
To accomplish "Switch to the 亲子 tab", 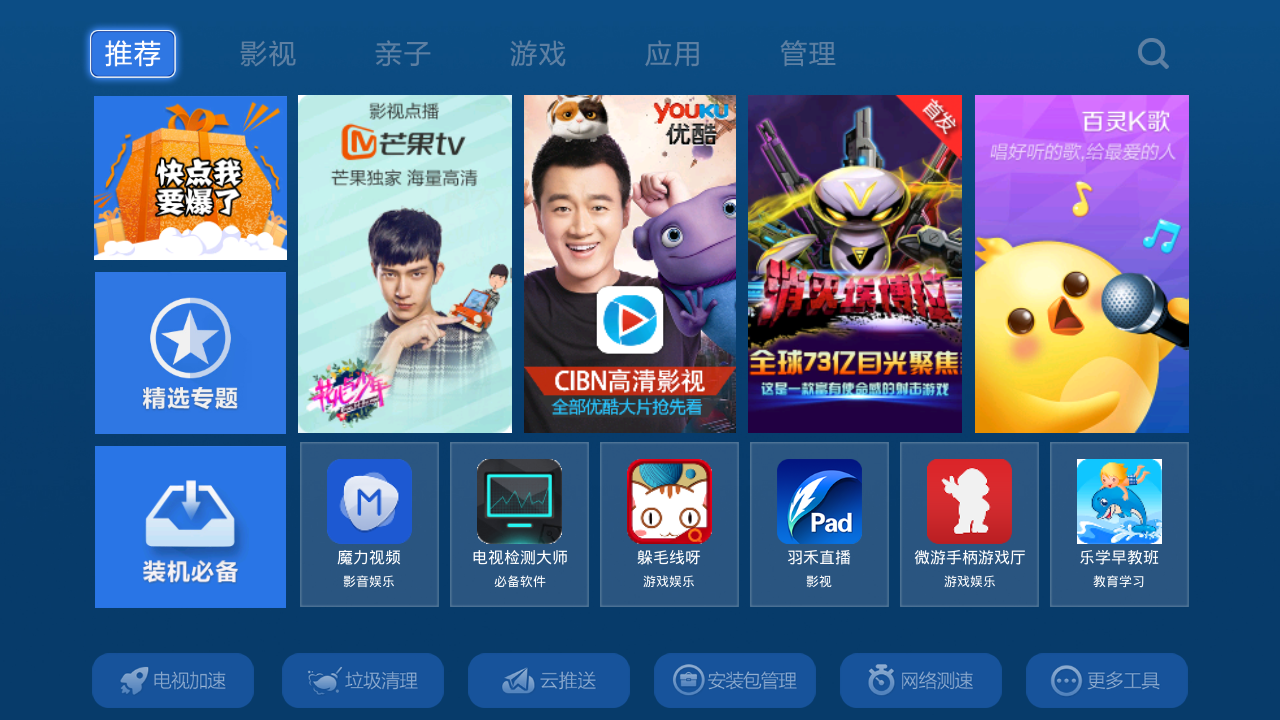I will 403,54.
